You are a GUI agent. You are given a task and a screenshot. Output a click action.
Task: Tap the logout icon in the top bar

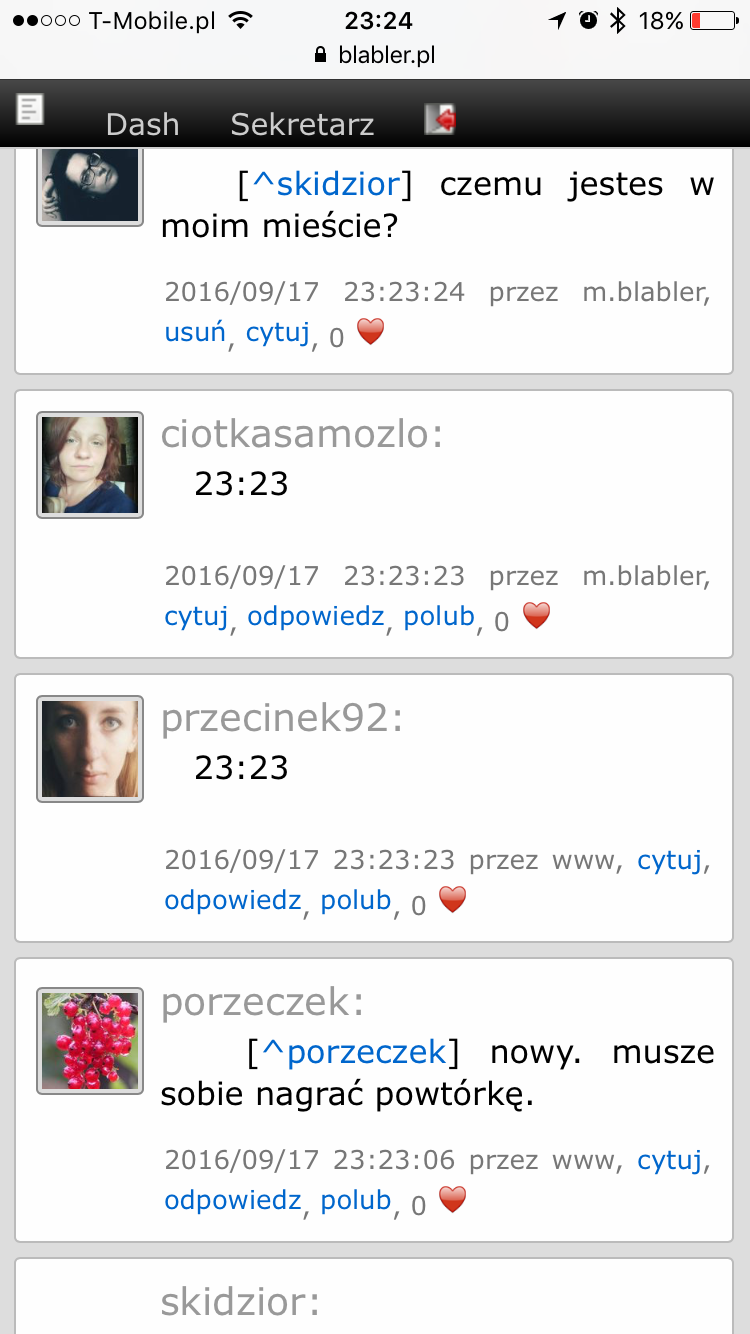440,120
